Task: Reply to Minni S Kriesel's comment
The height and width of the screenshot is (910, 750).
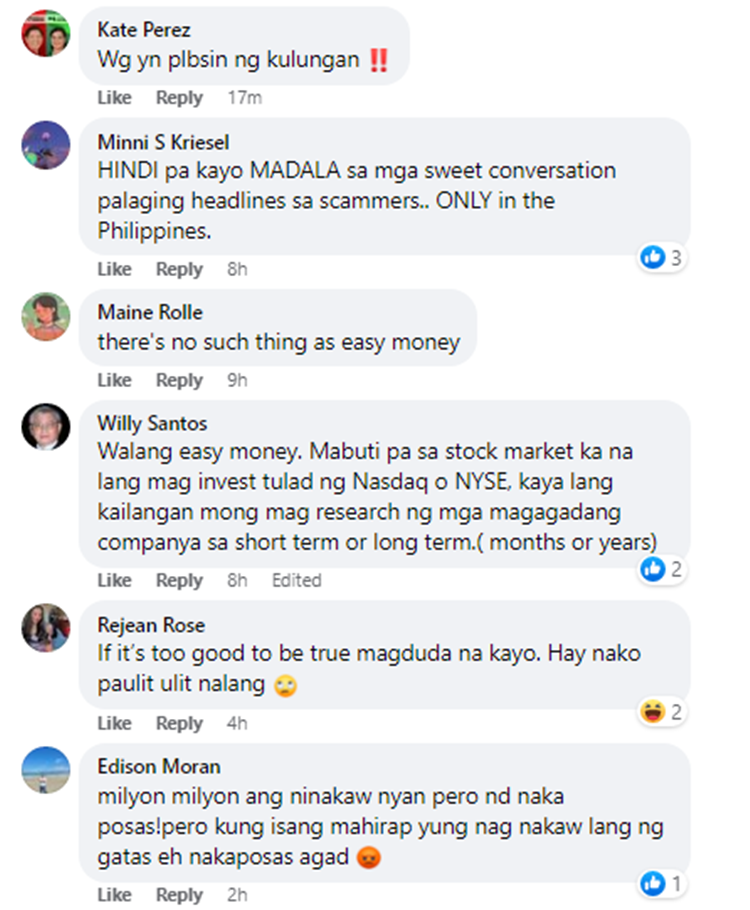Action: click(179, 269)
